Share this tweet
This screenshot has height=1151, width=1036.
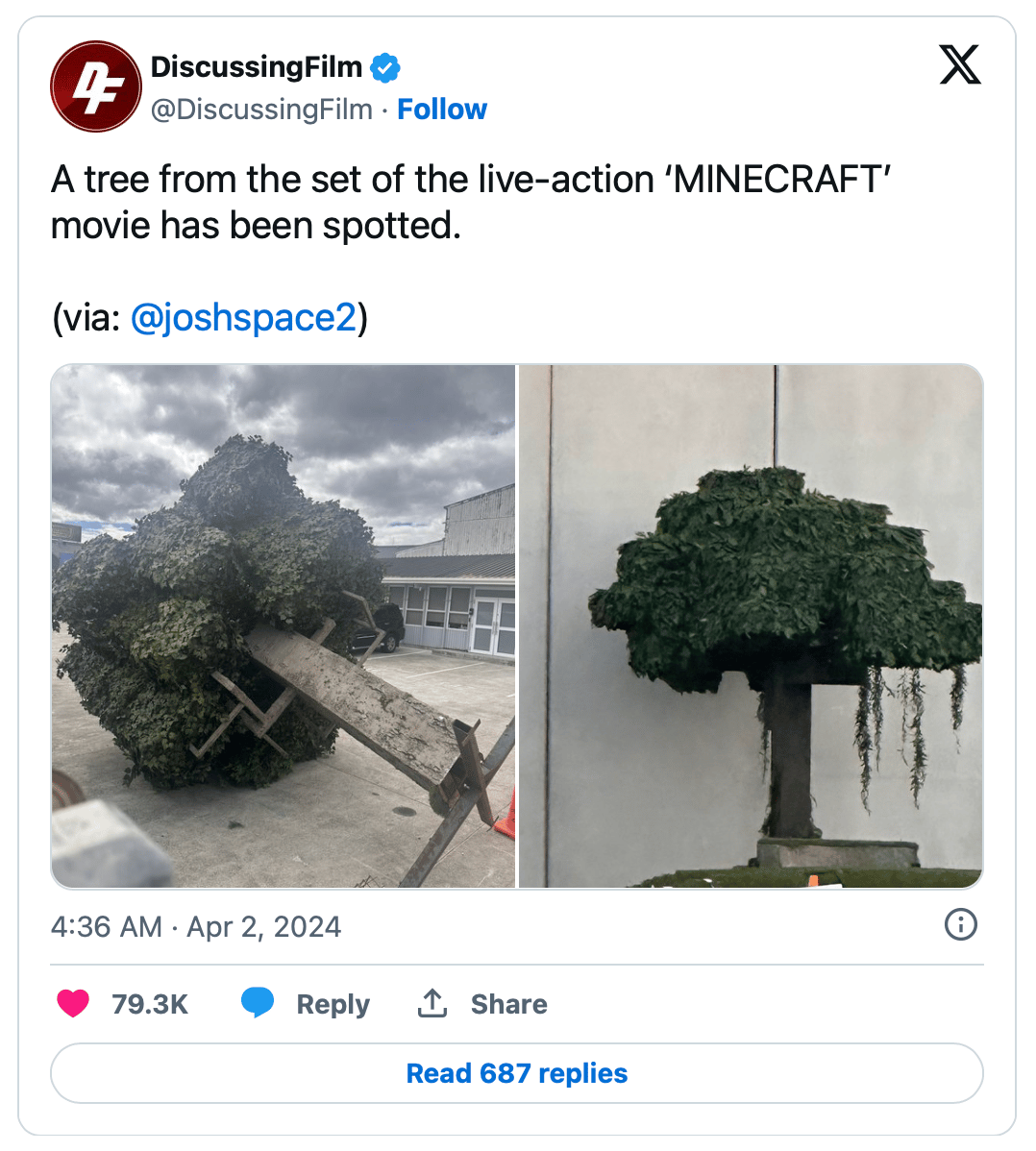(x=482, y=1004)
